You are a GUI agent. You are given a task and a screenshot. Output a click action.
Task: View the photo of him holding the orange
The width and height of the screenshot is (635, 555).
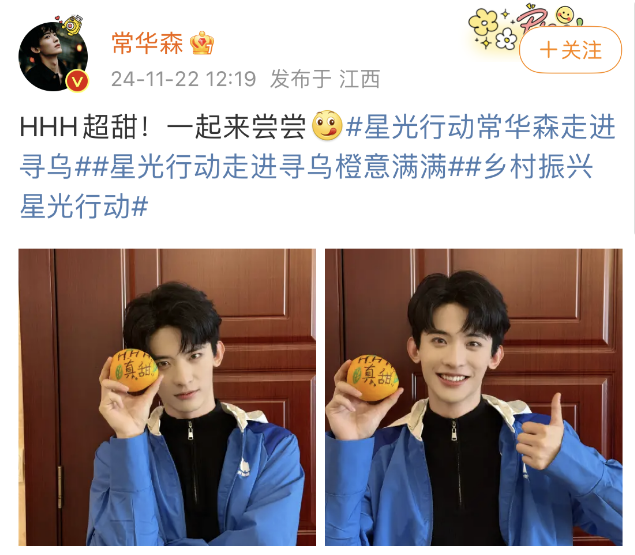[x=167, y=397]
